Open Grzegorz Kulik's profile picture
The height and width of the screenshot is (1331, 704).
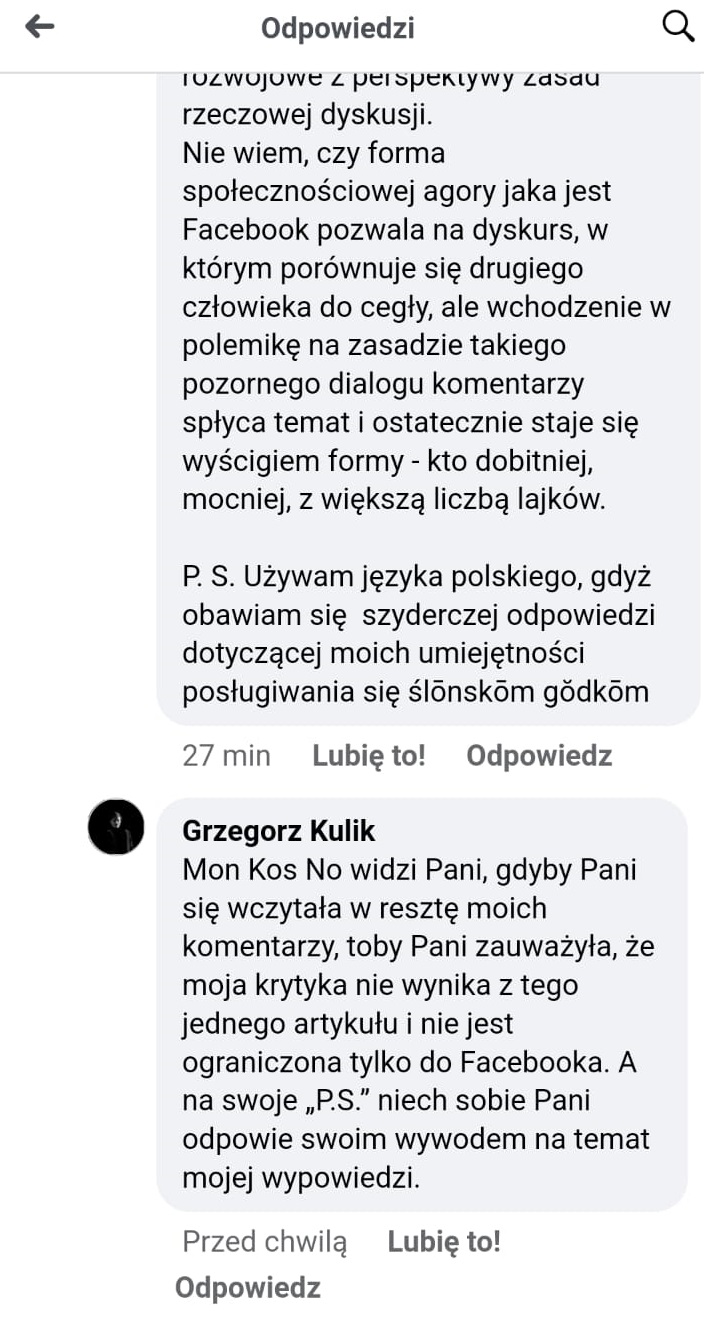coord(116,826)
